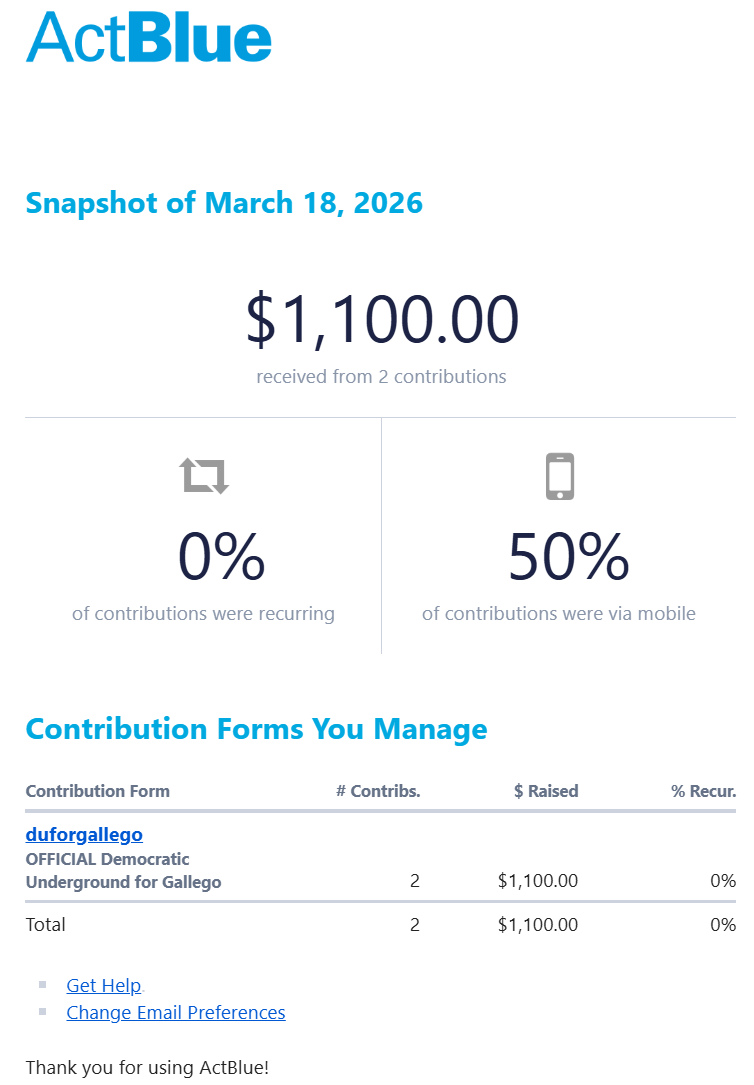Open the duforgallego contribution form link
Viewport: 754px width, 1085px height.
(x=84, y=834)
